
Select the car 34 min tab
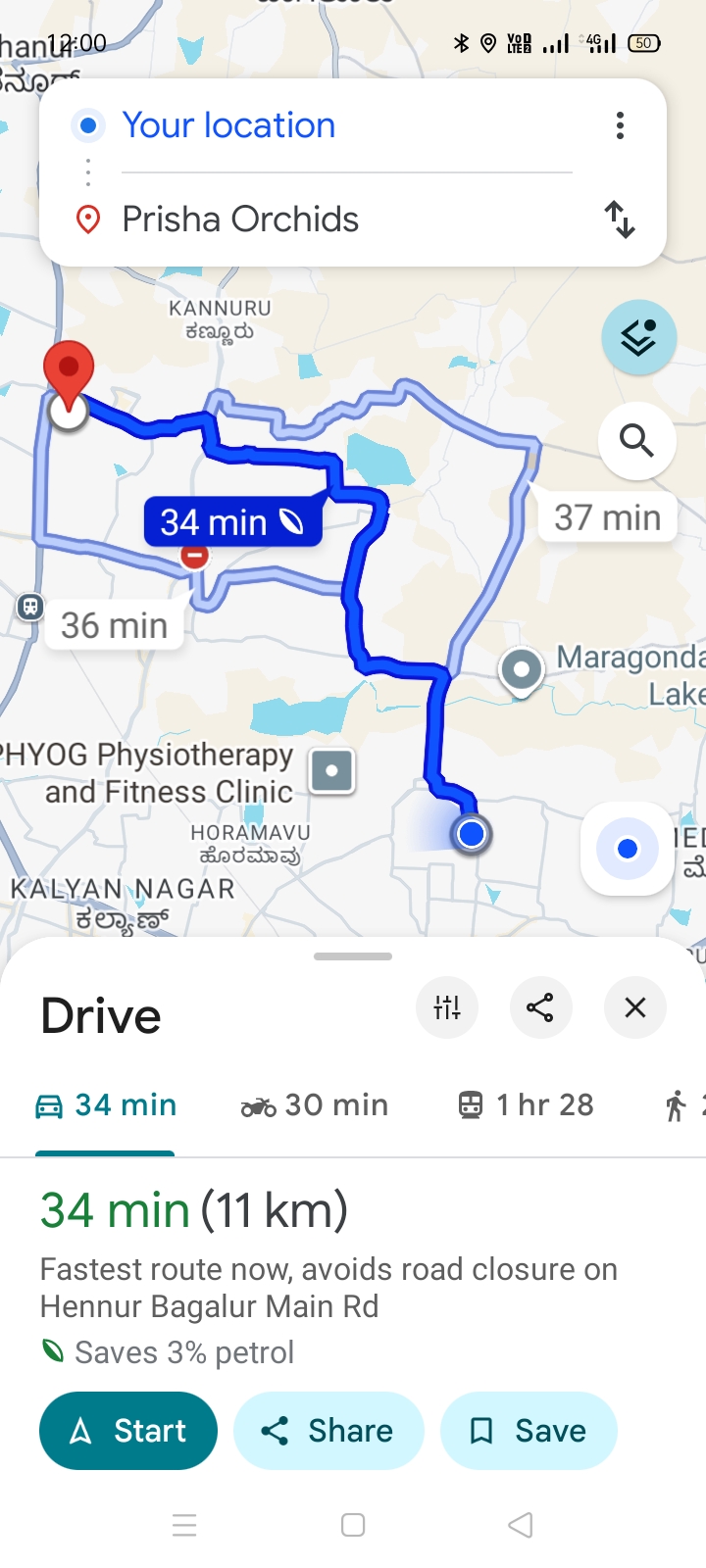(x=106, y=1105)
